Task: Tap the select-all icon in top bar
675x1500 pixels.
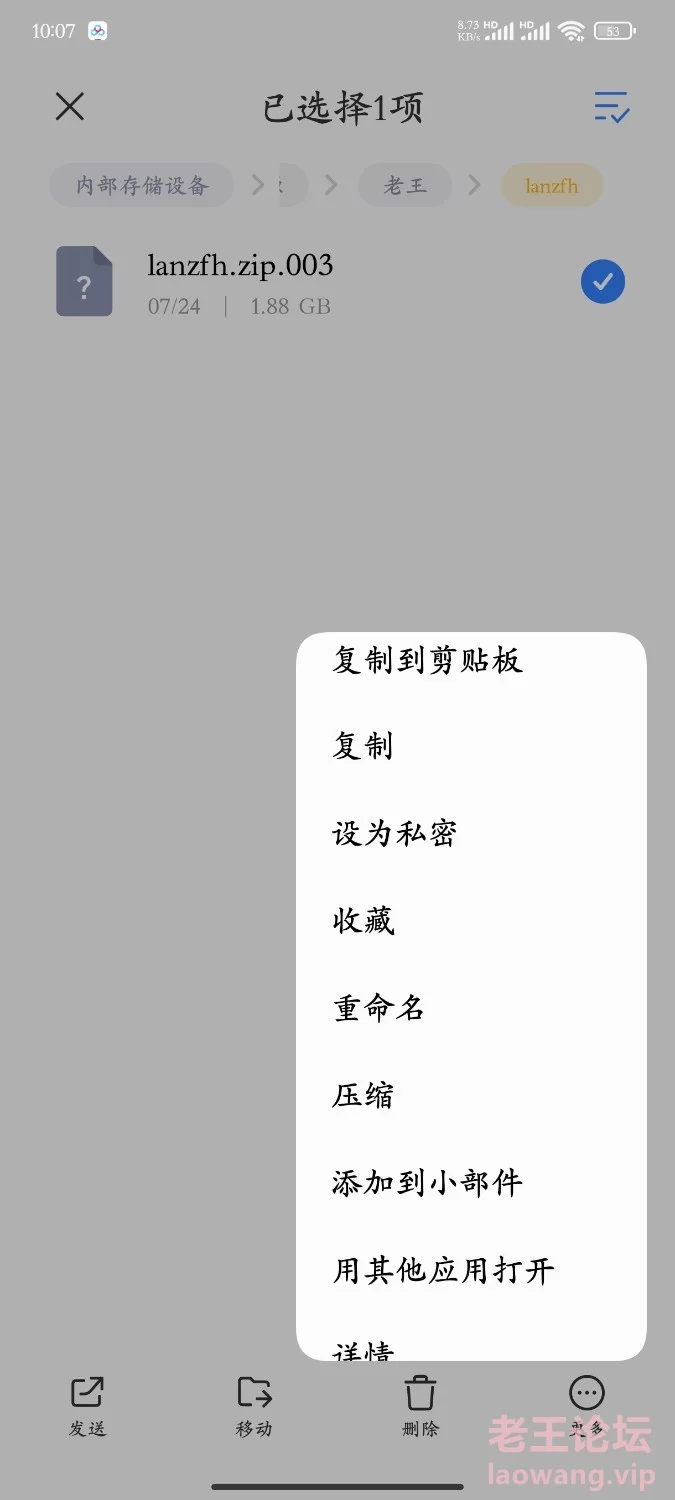Action: point(611,106)
